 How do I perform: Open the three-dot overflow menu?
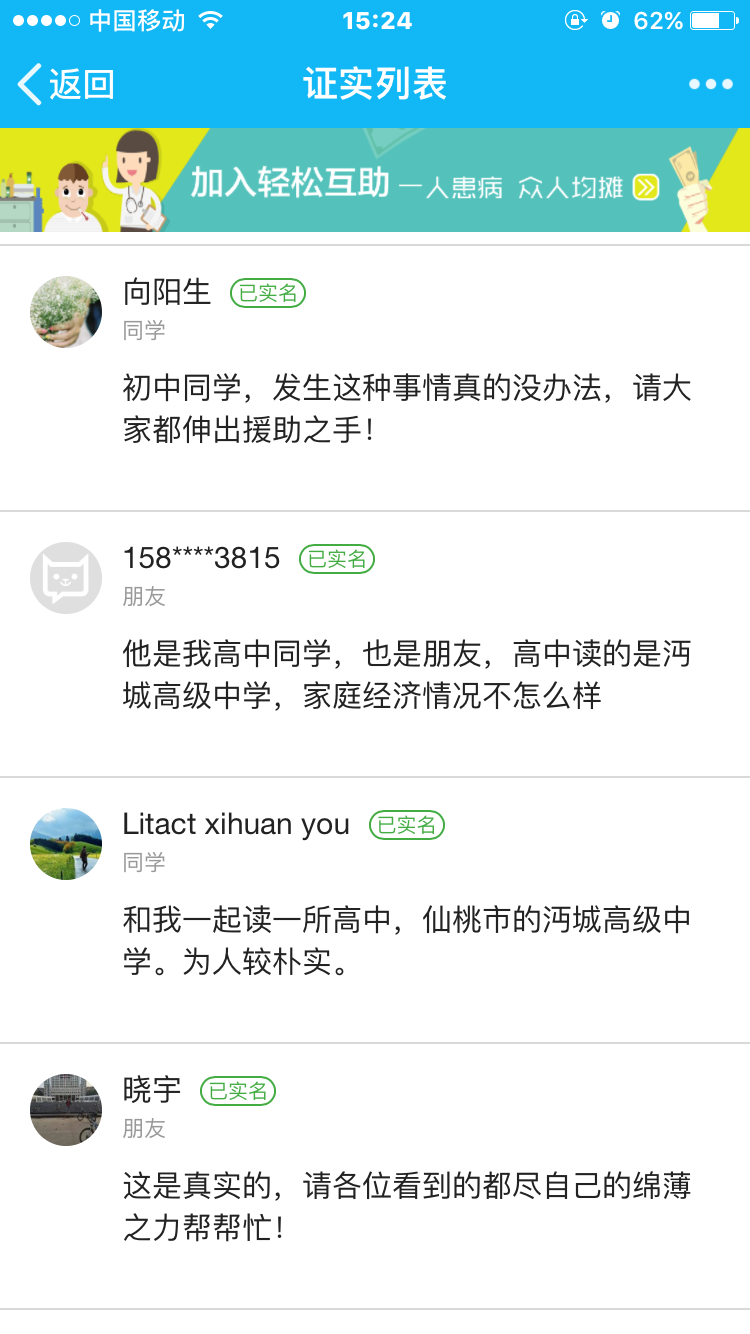pos(710,84)
